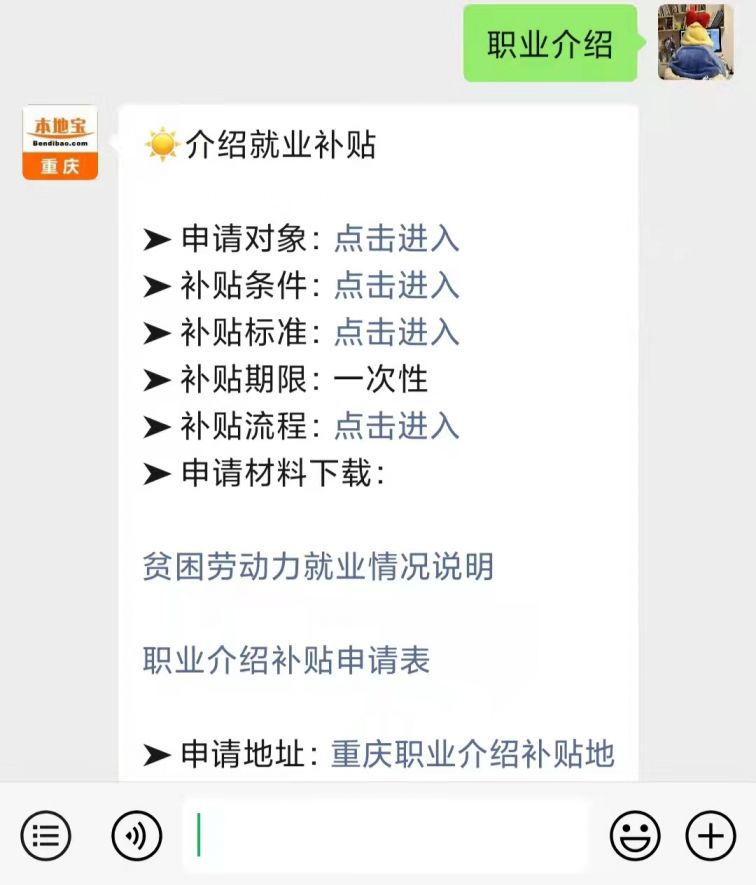This screenshot has height=885, width=756.
Task: Open the 申请对象 点击进入 link
Action: coord(396,239)
